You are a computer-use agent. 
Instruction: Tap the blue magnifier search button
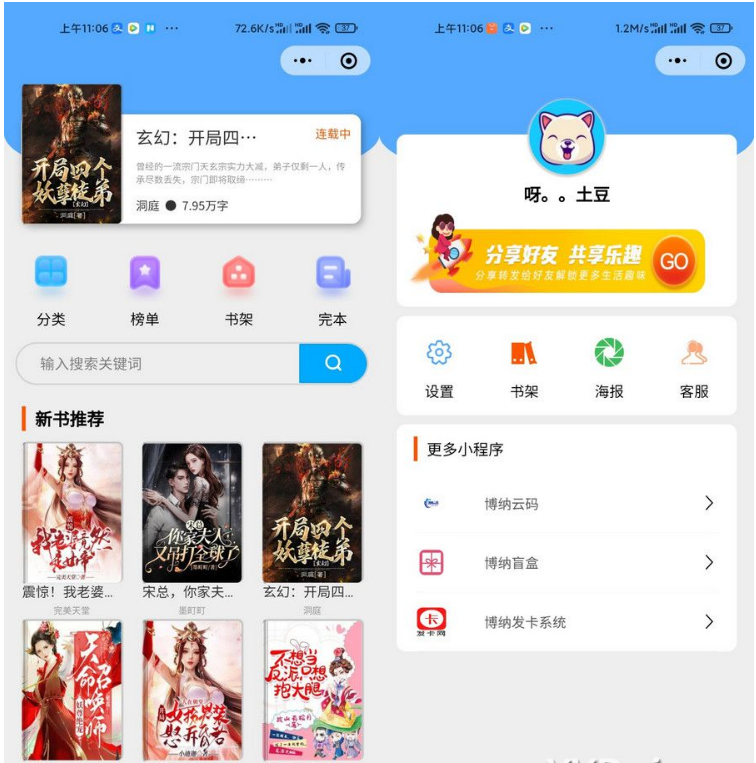click(x=333, y=364)
